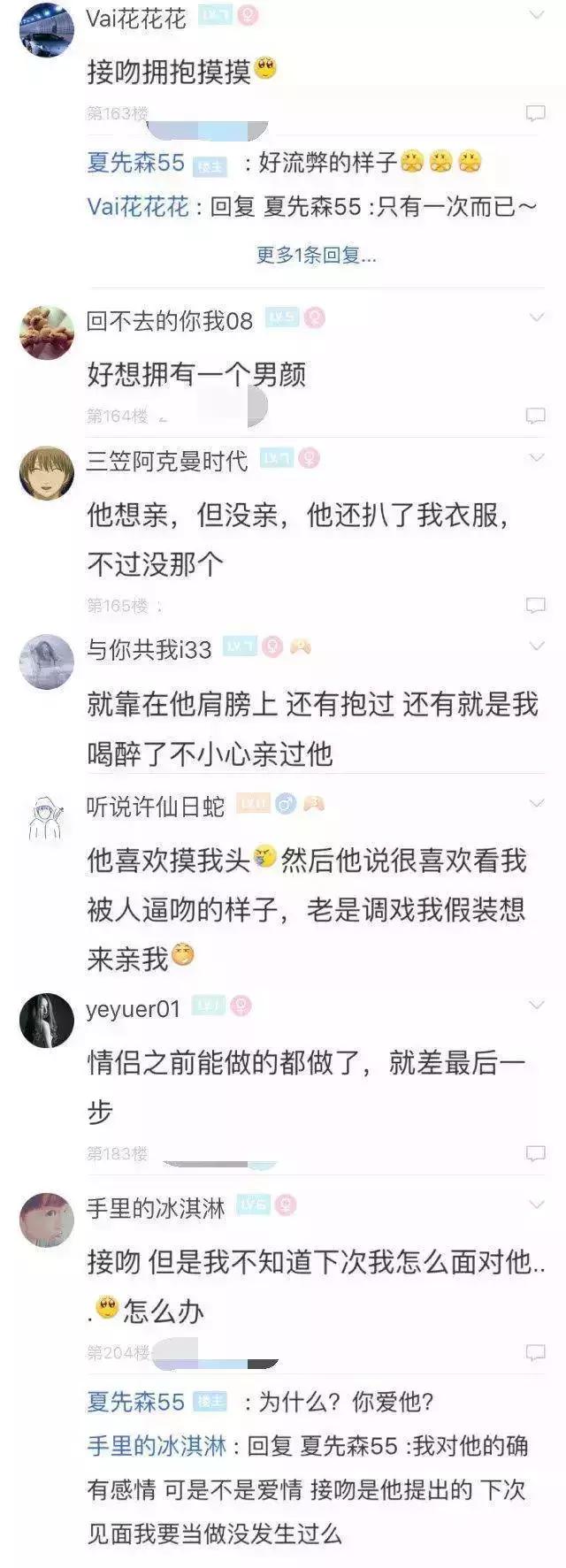
Task: Reply to the floor 164 comment
Action: coord(535,416)
